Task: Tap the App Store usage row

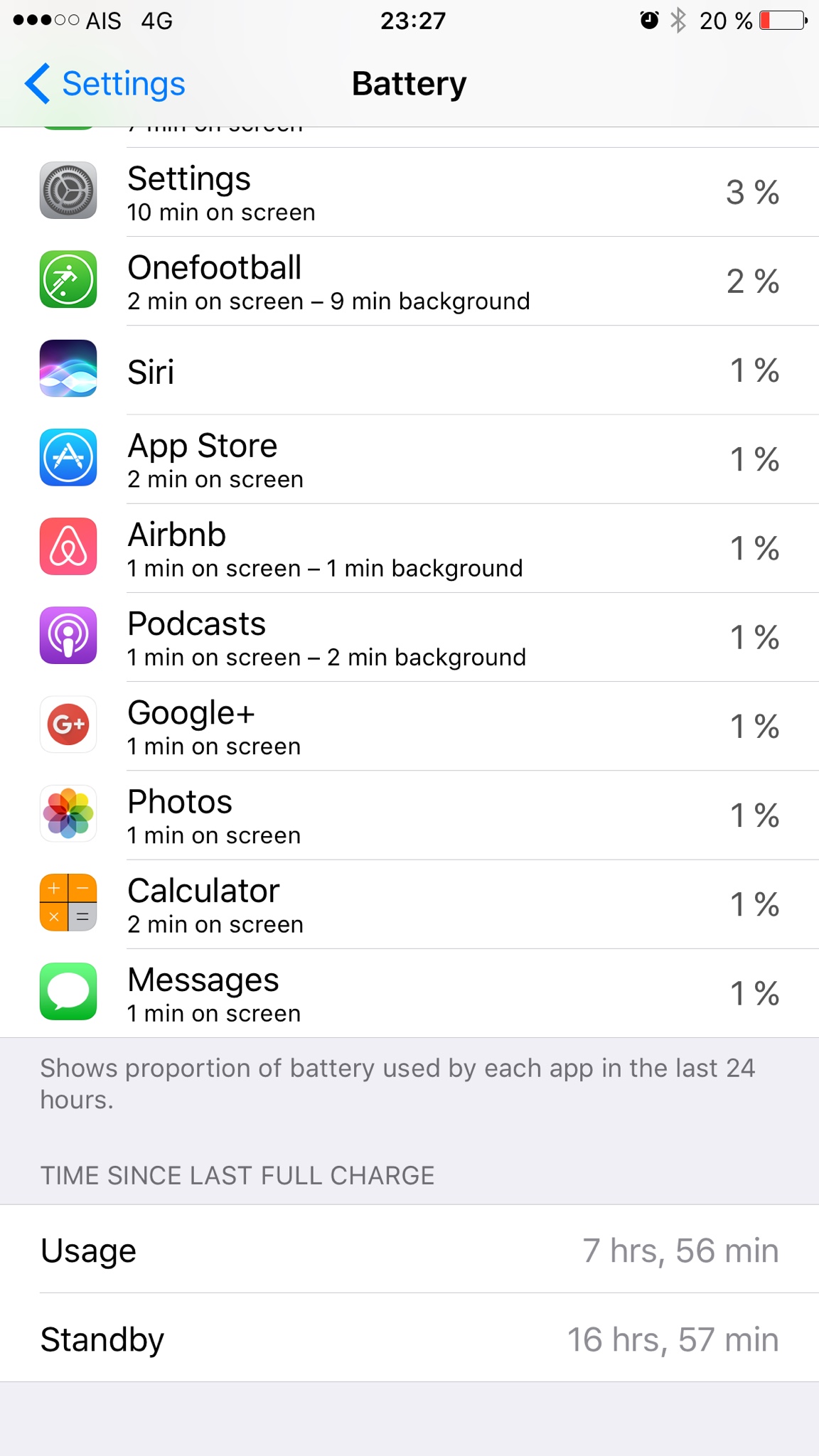Action: pyautogui.click(x=409, y=459)
